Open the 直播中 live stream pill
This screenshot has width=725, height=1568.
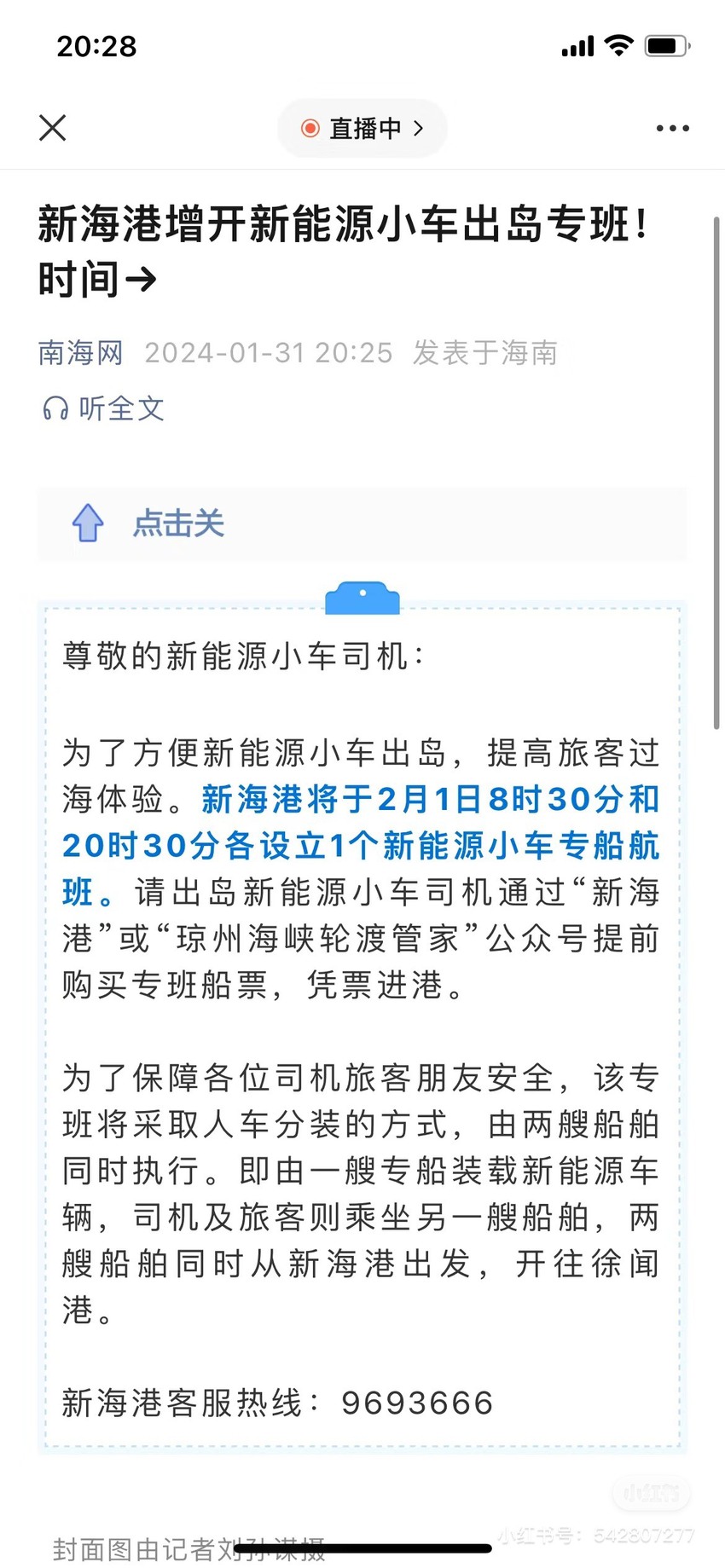[362, 129]
